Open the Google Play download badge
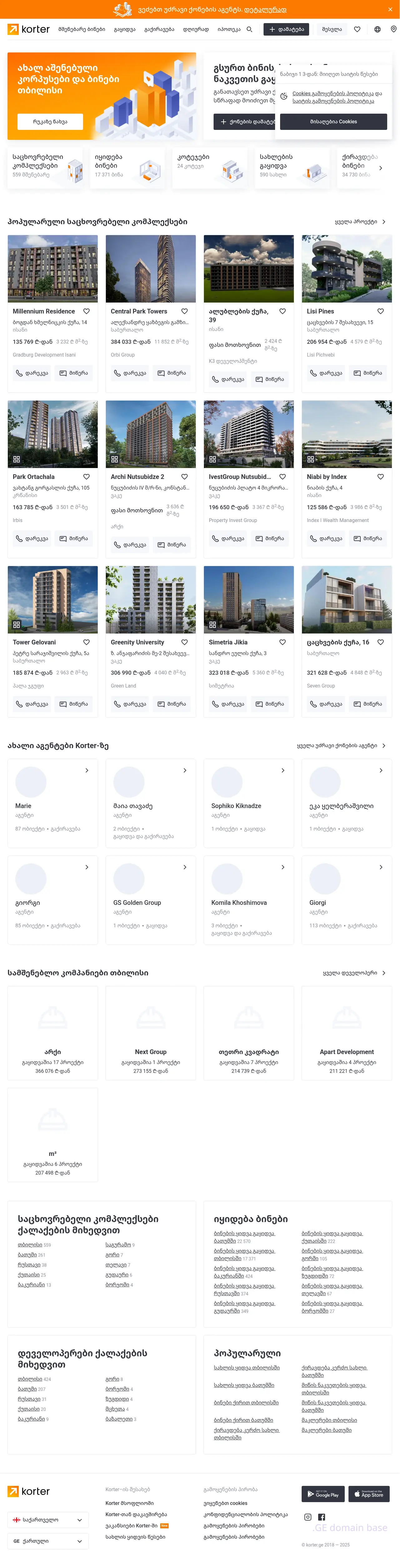 coord(323,1494)
